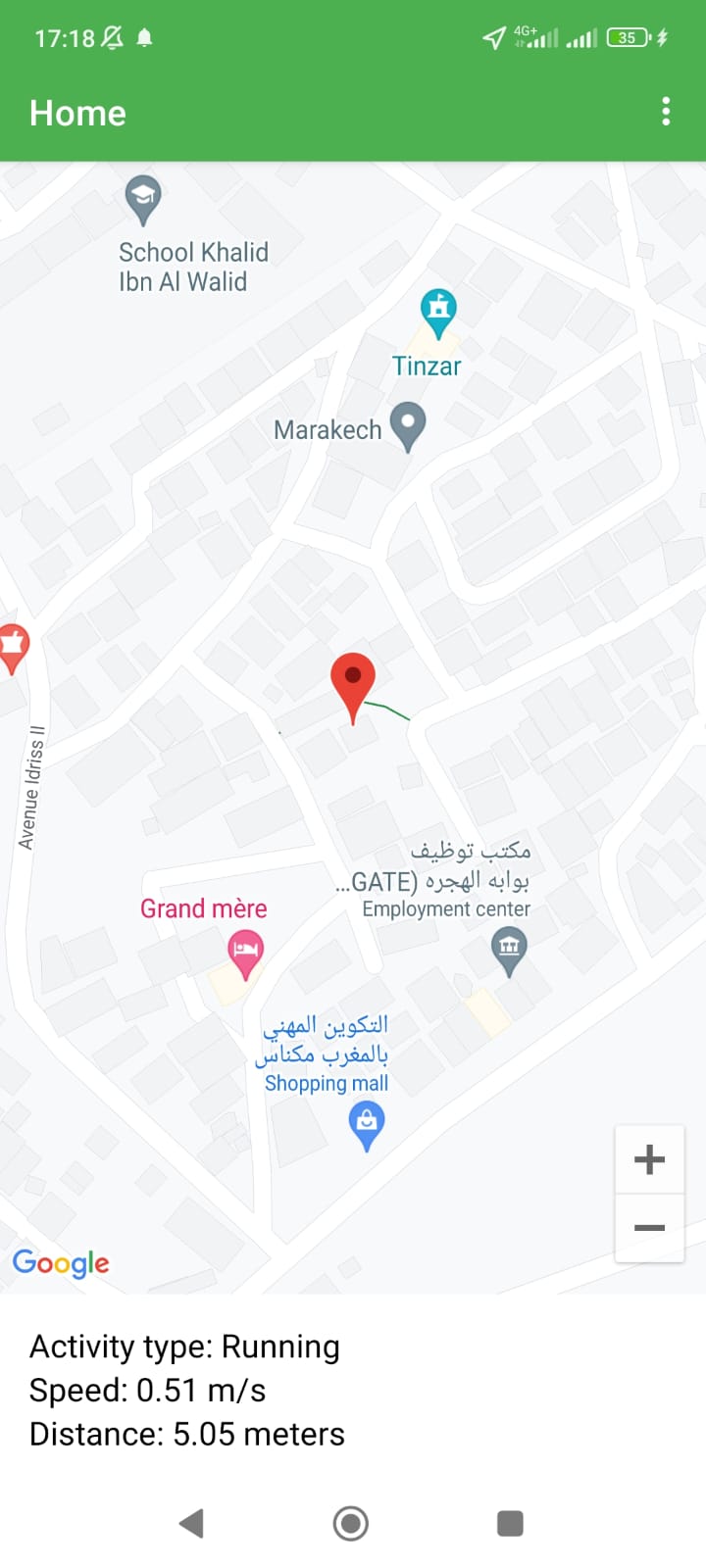Select the Tinzar place marker
Screen dimensions: 706x1568
pyautogui.click(x=438, y=312)
